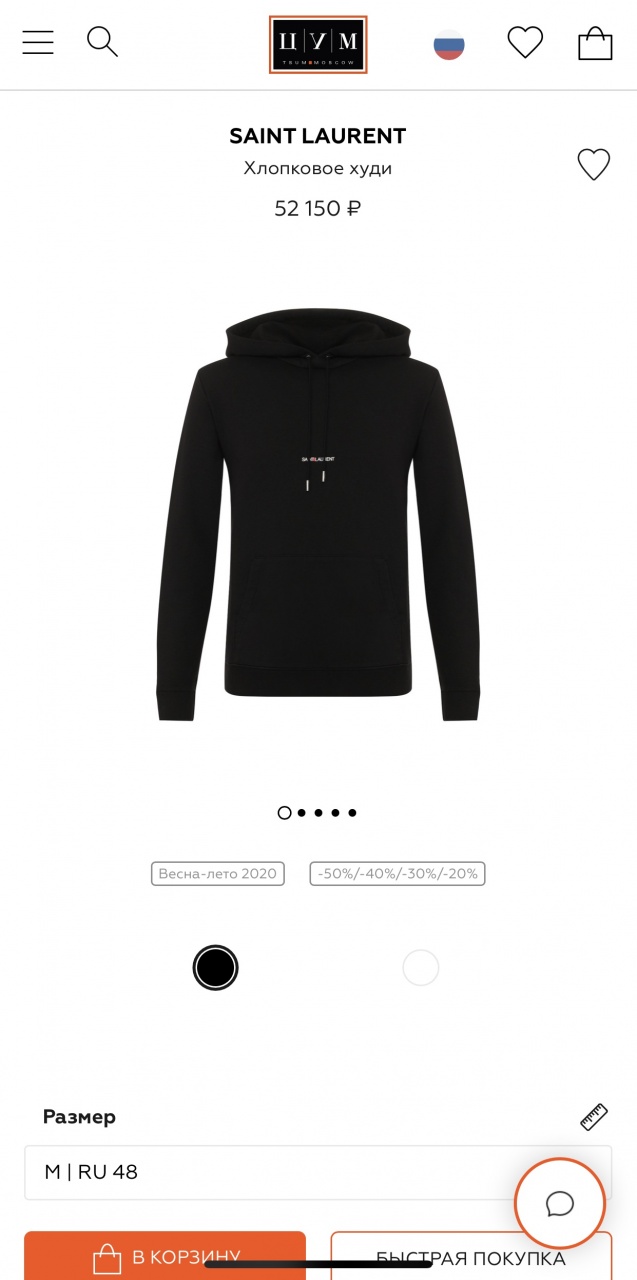
Task: Change country via Russian flag icon
Action: [x=449, y=44]
